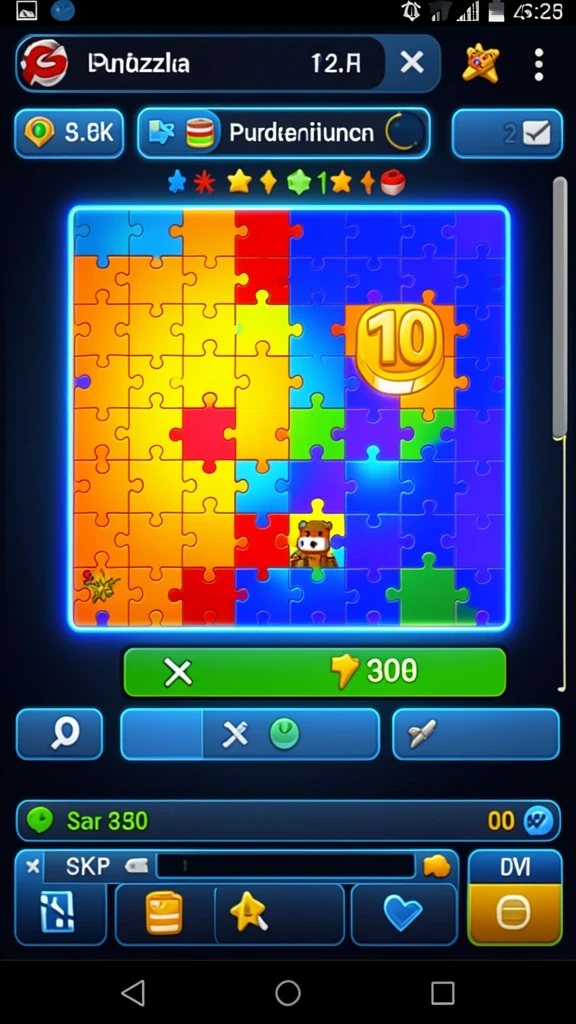Tap the yellow DVI button

point(515,897)
